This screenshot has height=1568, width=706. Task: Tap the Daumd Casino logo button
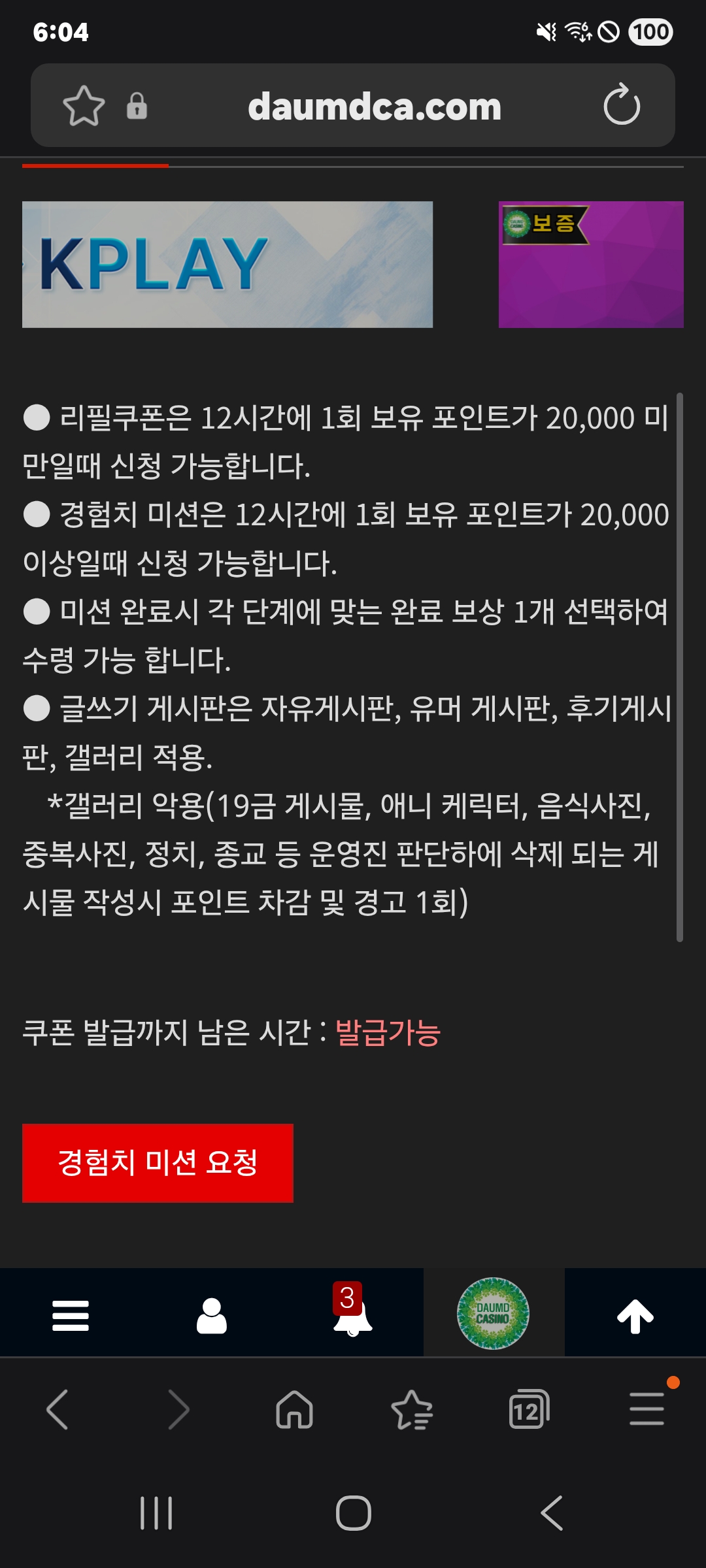click(493, 1313)
